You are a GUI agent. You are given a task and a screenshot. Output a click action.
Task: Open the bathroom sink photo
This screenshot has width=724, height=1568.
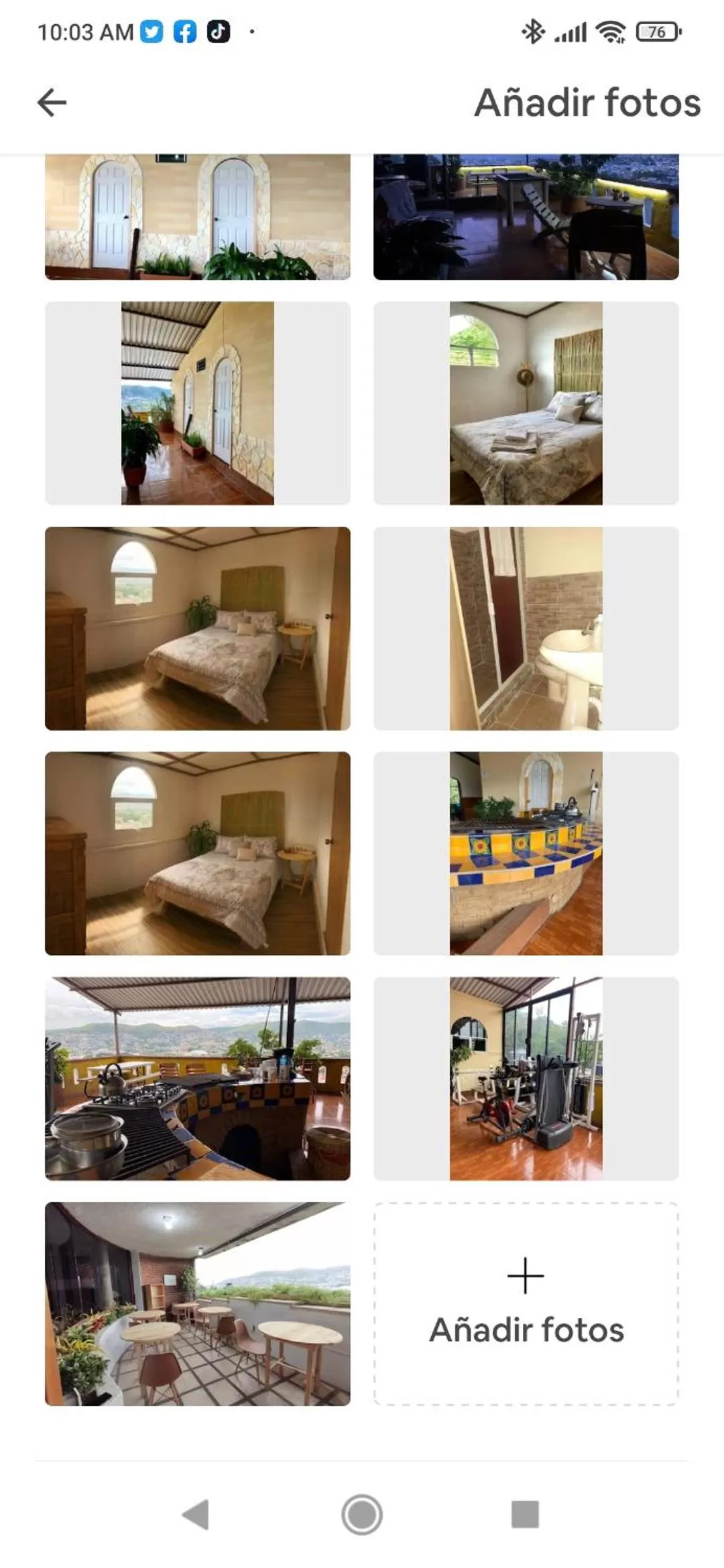526,628
